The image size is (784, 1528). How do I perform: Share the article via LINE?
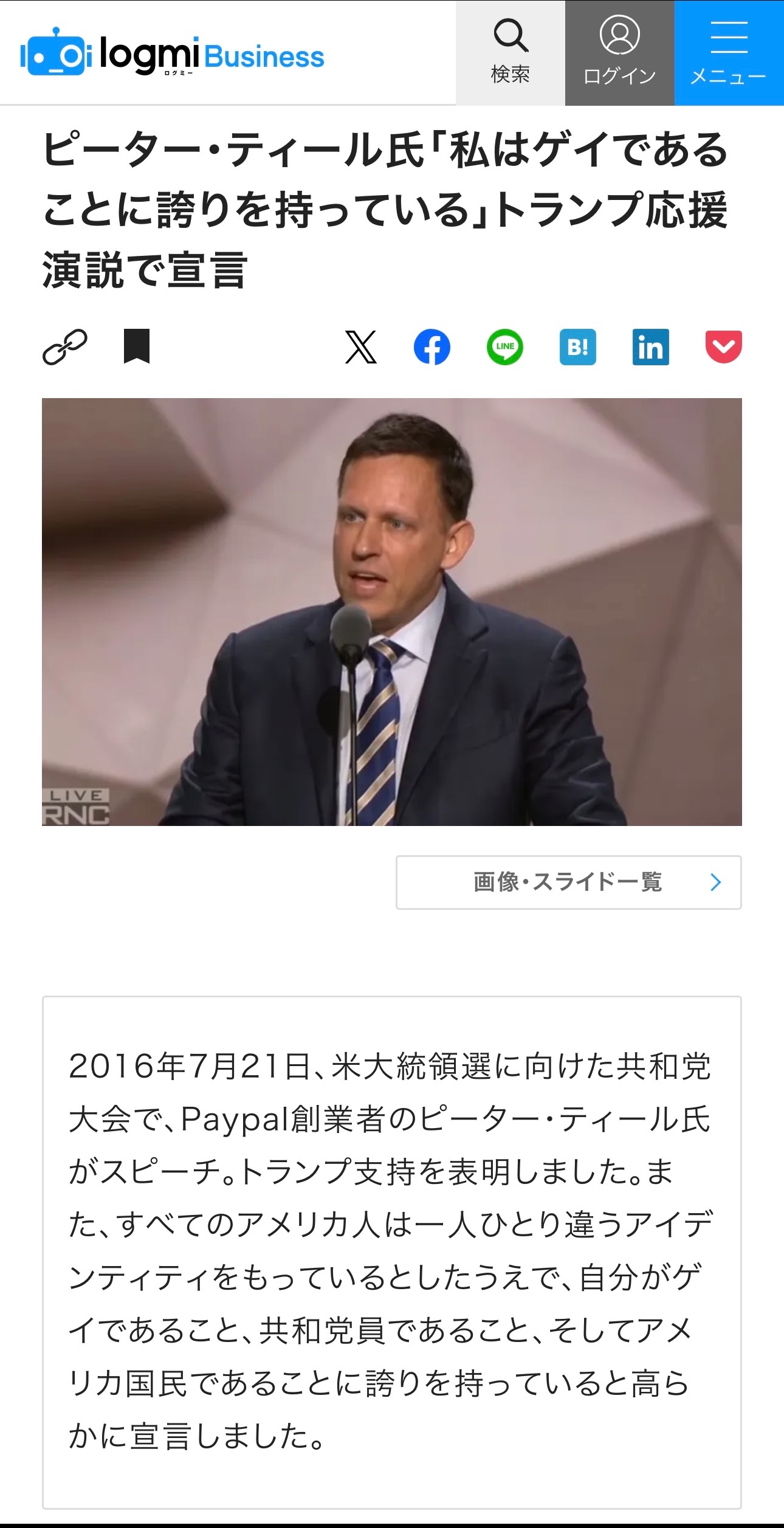[504, 347]
